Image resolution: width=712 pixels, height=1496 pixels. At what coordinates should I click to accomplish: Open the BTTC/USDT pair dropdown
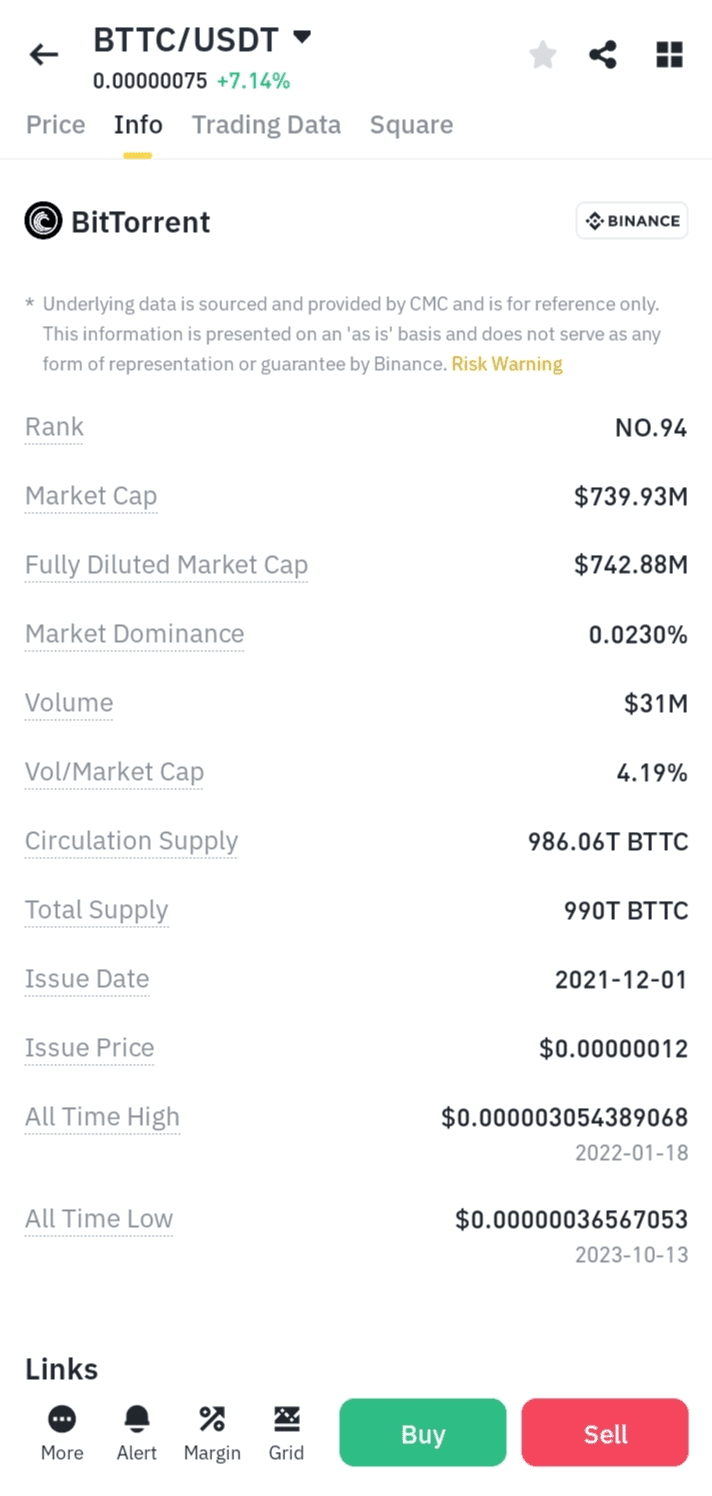pos(301,38)
